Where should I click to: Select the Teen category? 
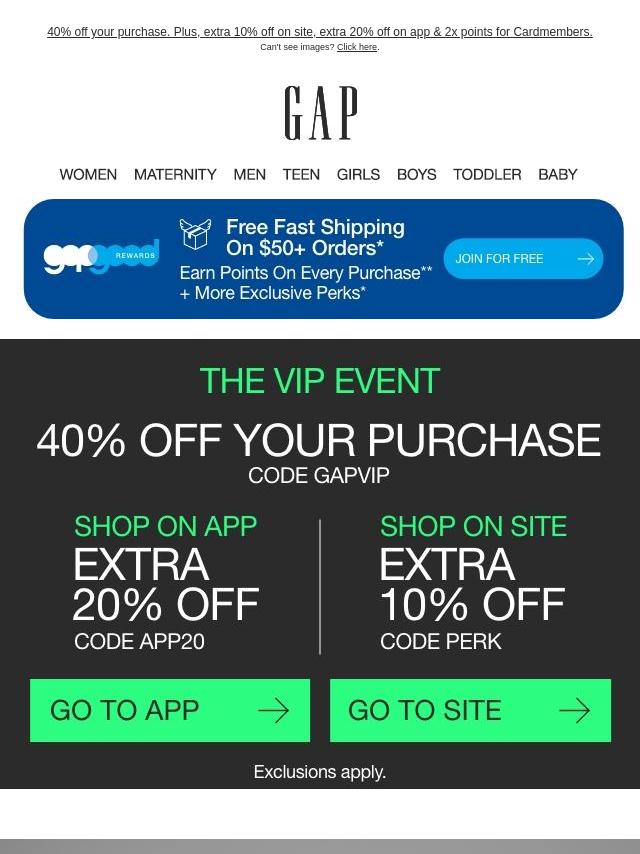(x=301, y=174)
